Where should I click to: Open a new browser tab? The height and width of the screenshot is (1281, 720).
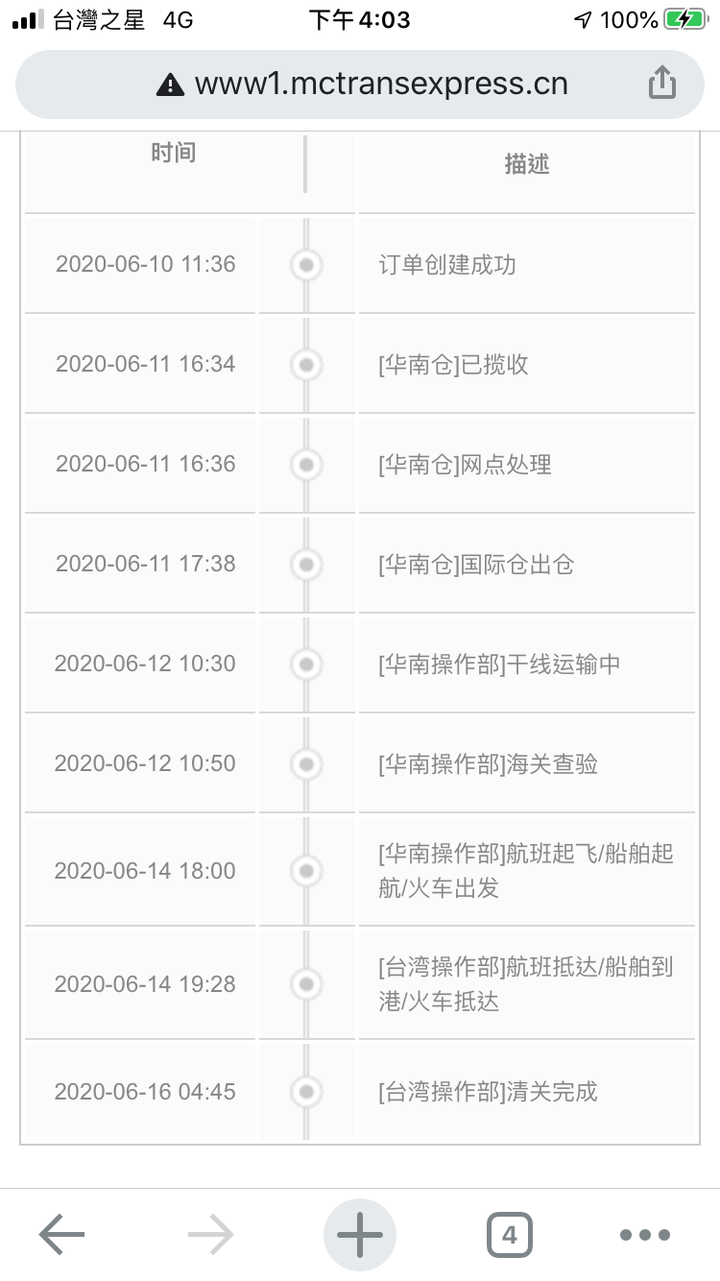360,1235
